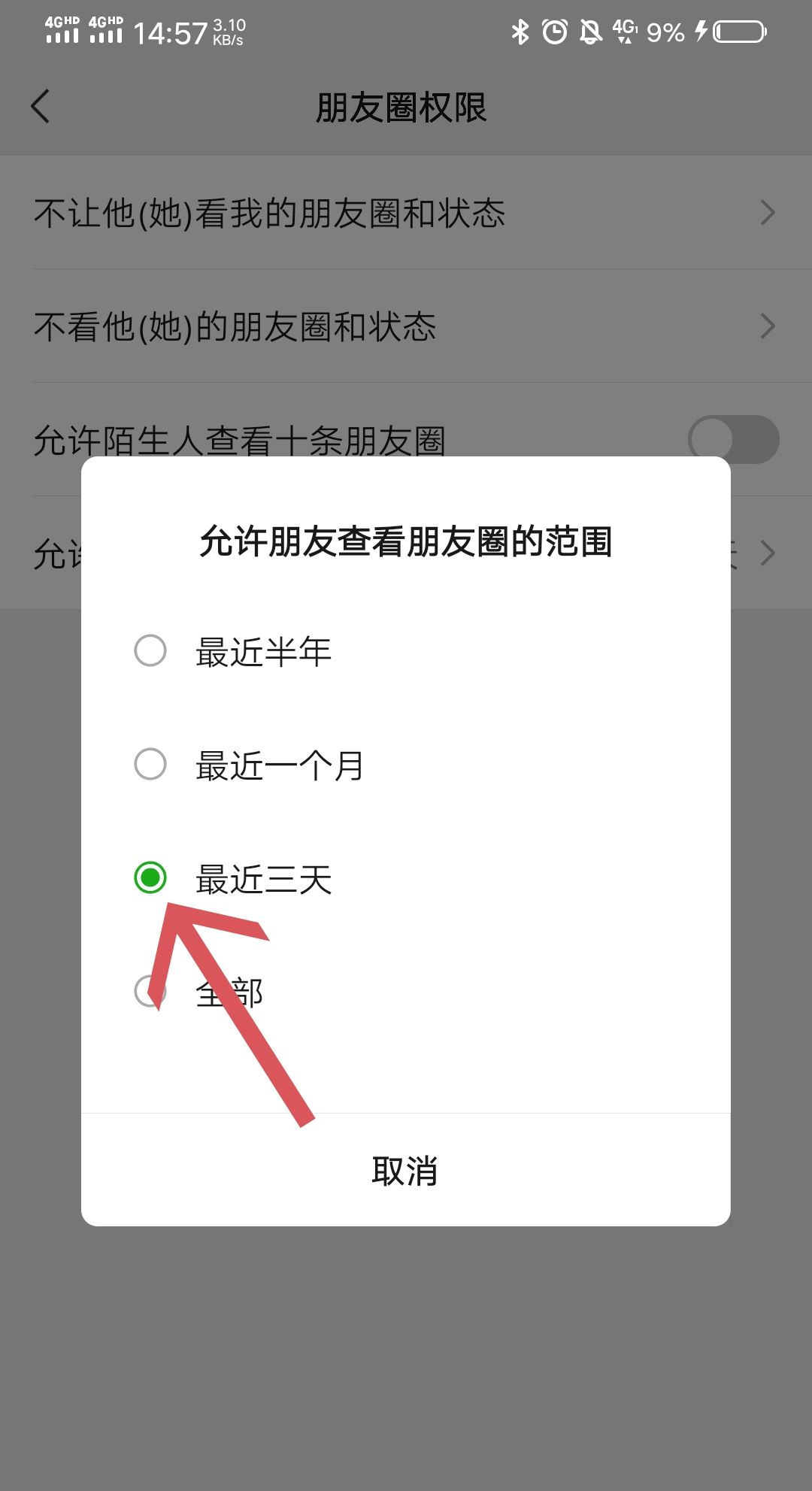Open 不让他(她)看我的朋友圈和状态
The height and width of the screenshot is (1491, 812).
(x=406, y=213)
